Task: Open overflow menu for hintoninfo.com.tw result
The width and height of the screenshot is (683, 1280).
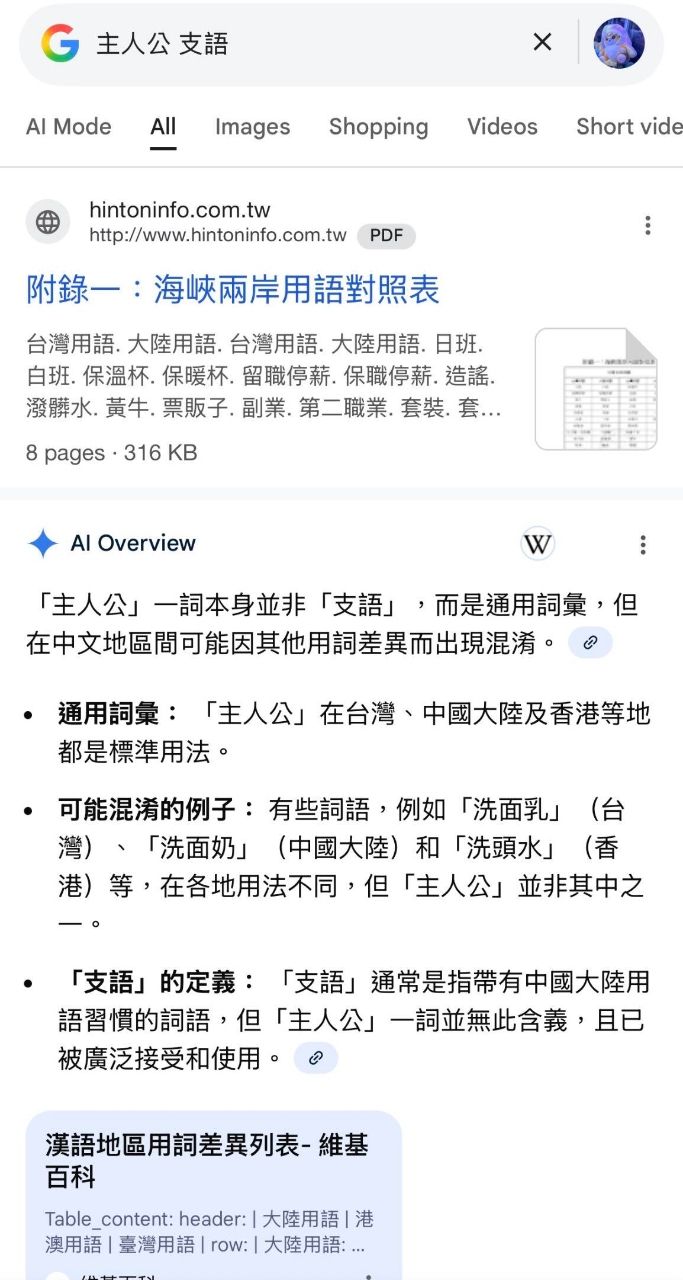Action: coord(648,225)
